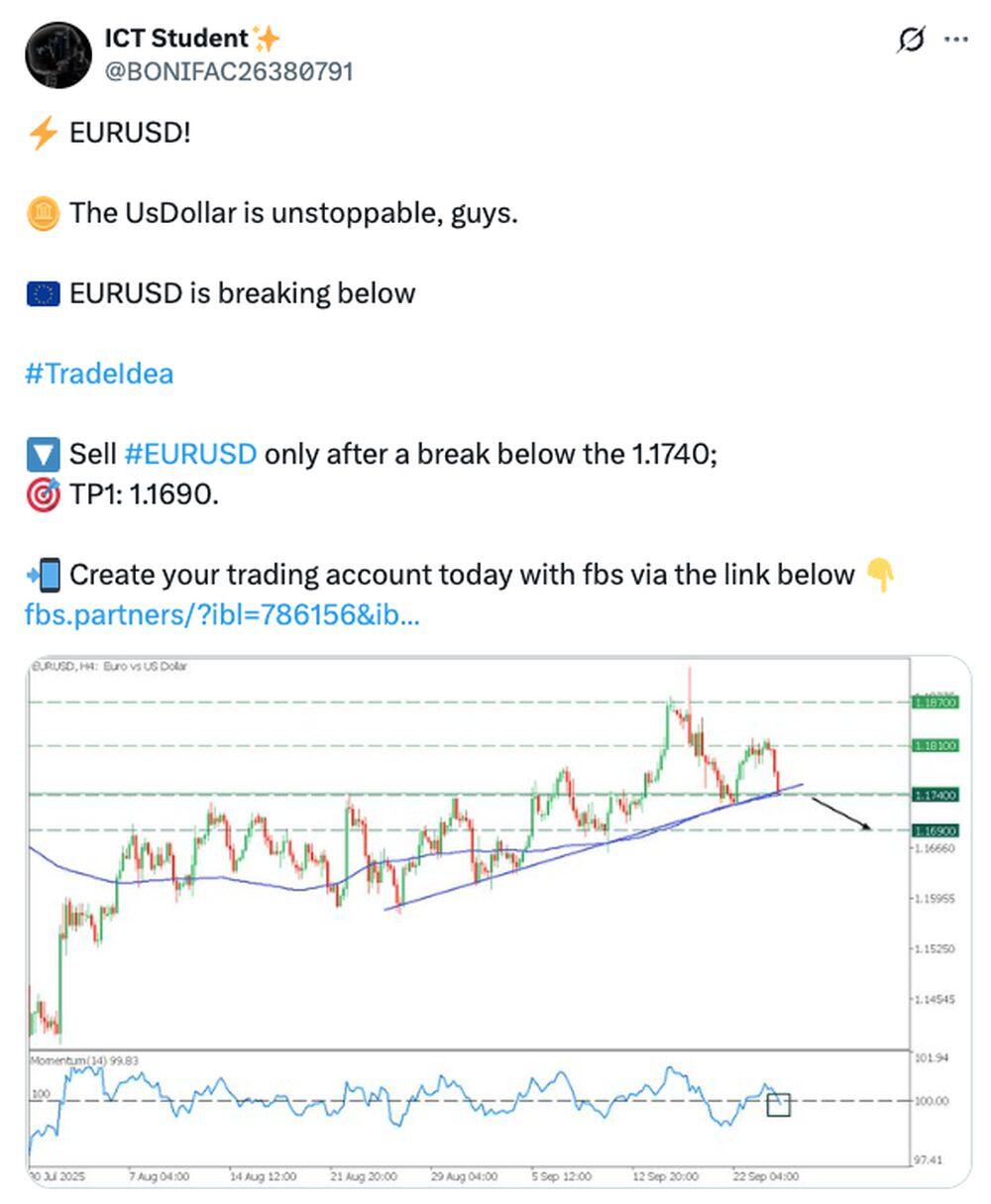Click the 1.18700 price level label
991x1204 pixels.
coord(935,701)
